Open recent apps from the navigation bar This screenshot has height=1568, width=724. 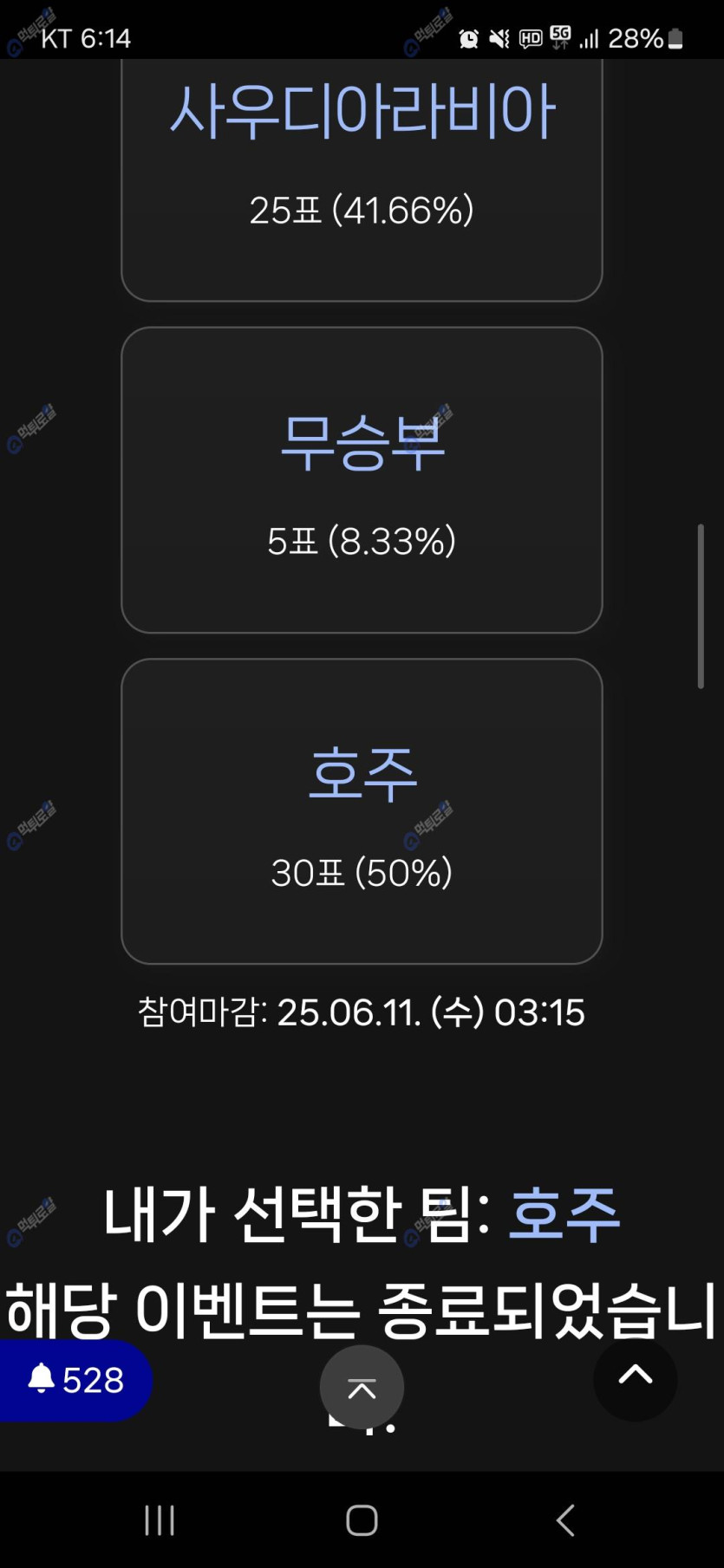[x=160, y=1519]
